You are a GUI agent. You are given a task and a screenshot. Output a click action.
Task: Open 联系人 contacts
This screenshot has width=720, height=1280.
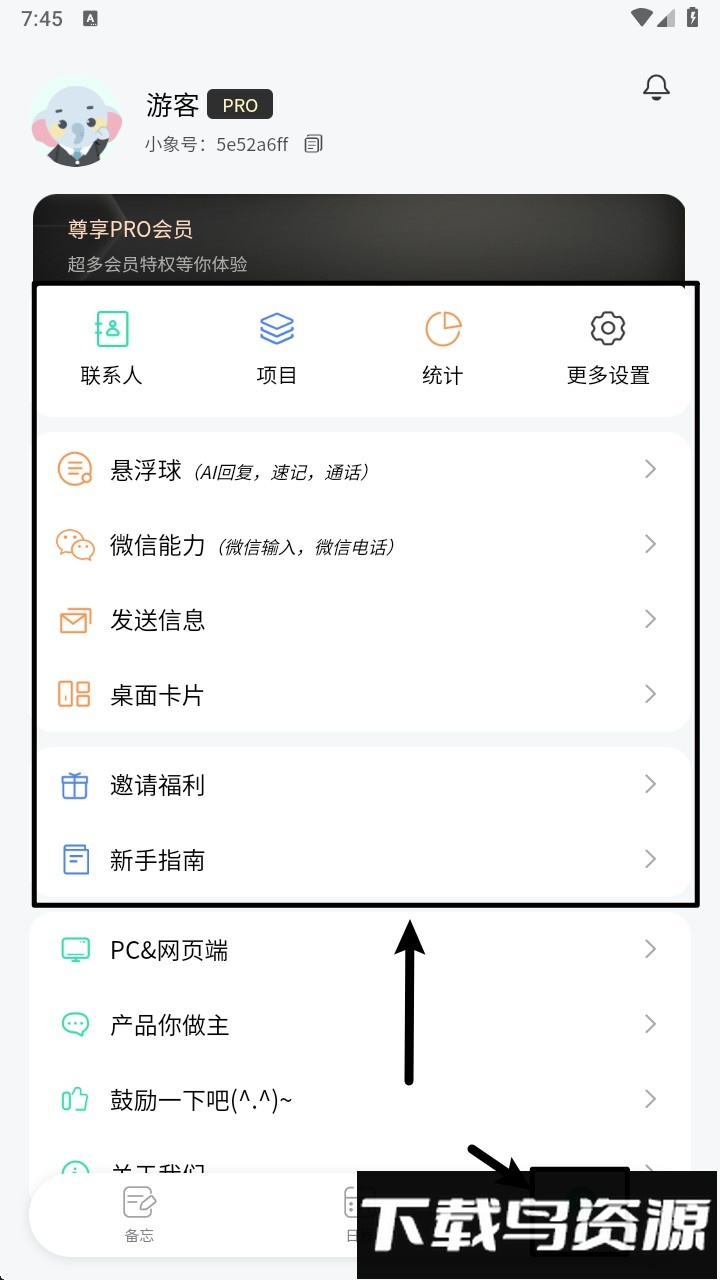111,347
